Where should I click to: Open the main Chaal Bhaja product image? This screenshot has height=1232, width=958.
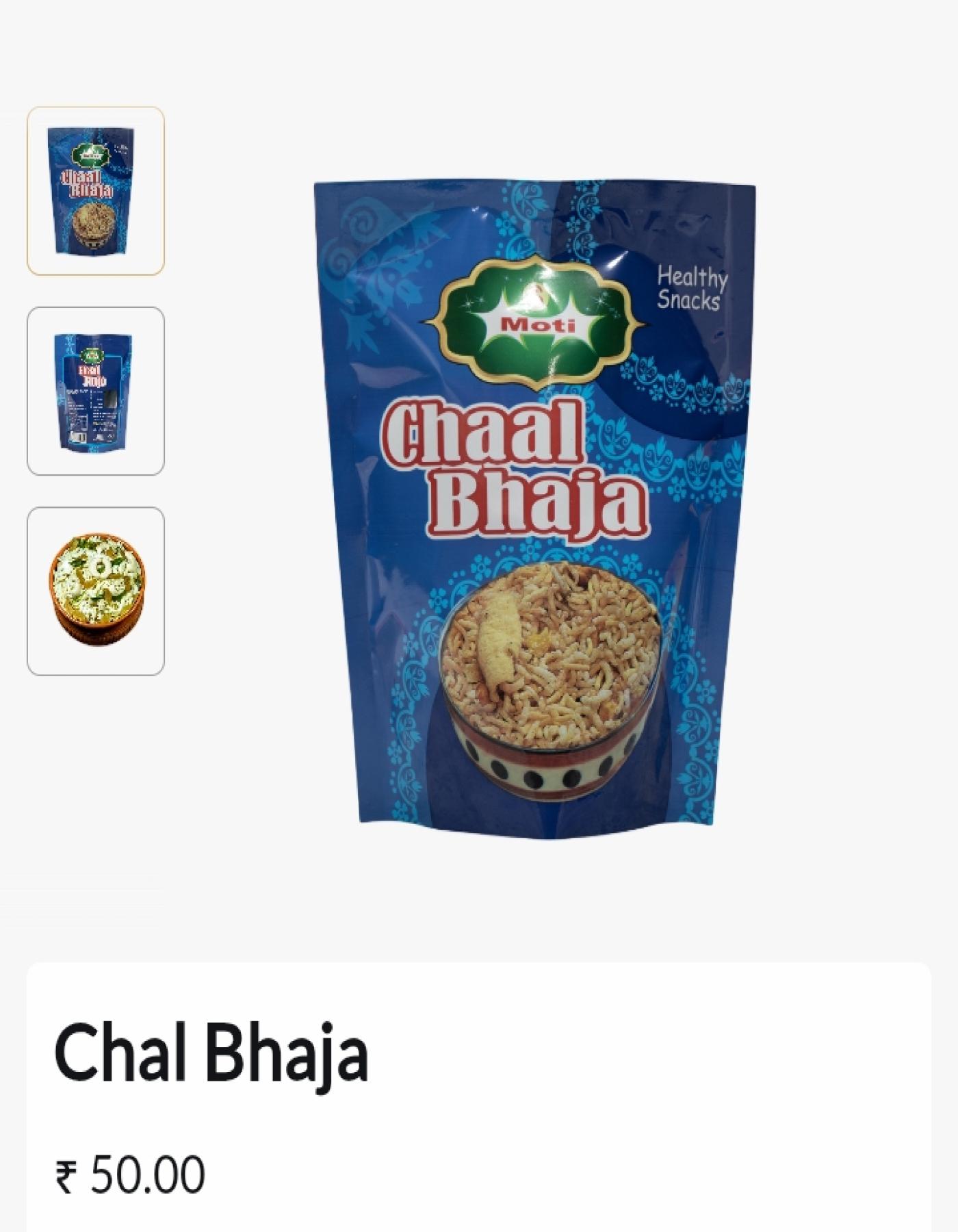point(534,503)
